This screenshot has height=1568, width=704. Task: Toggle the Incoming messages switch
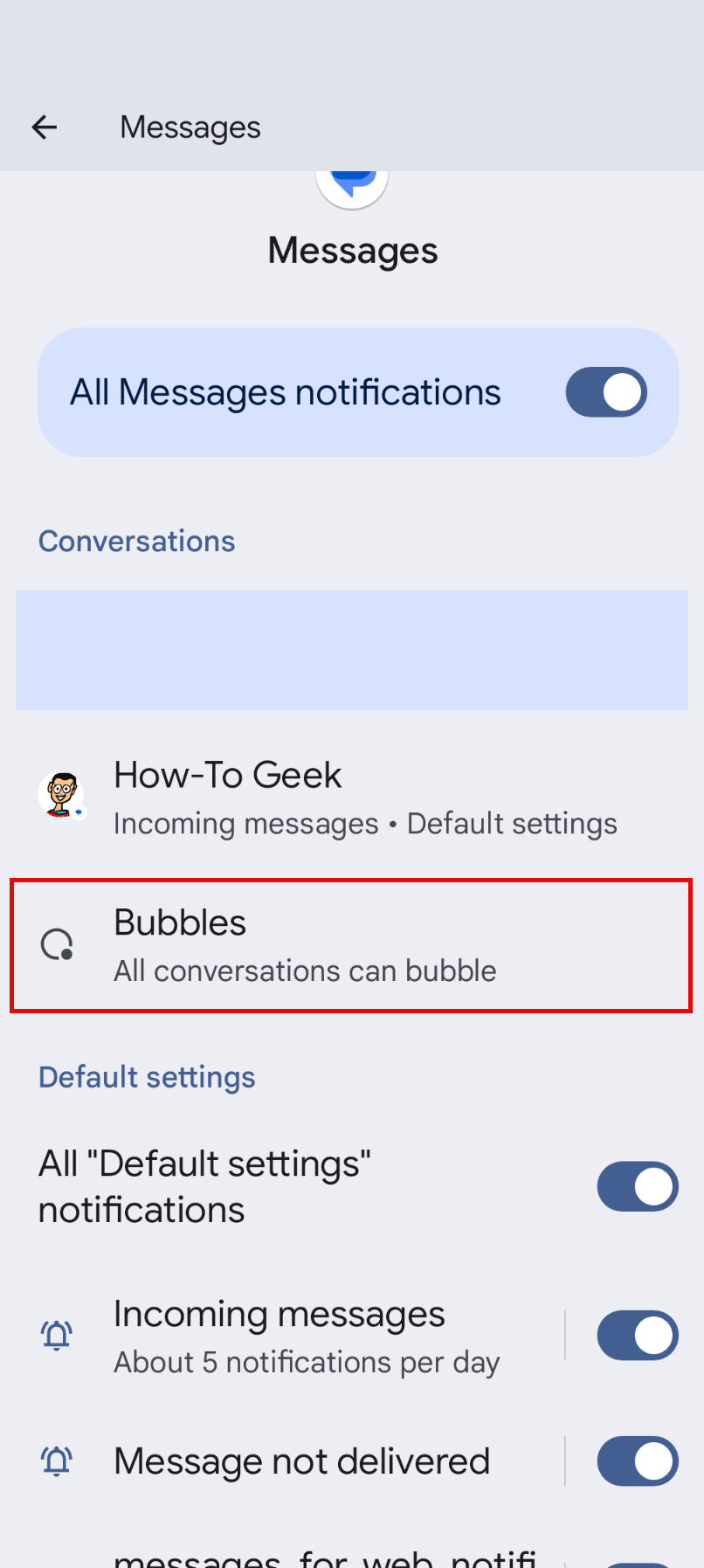tap(637, 1336)
